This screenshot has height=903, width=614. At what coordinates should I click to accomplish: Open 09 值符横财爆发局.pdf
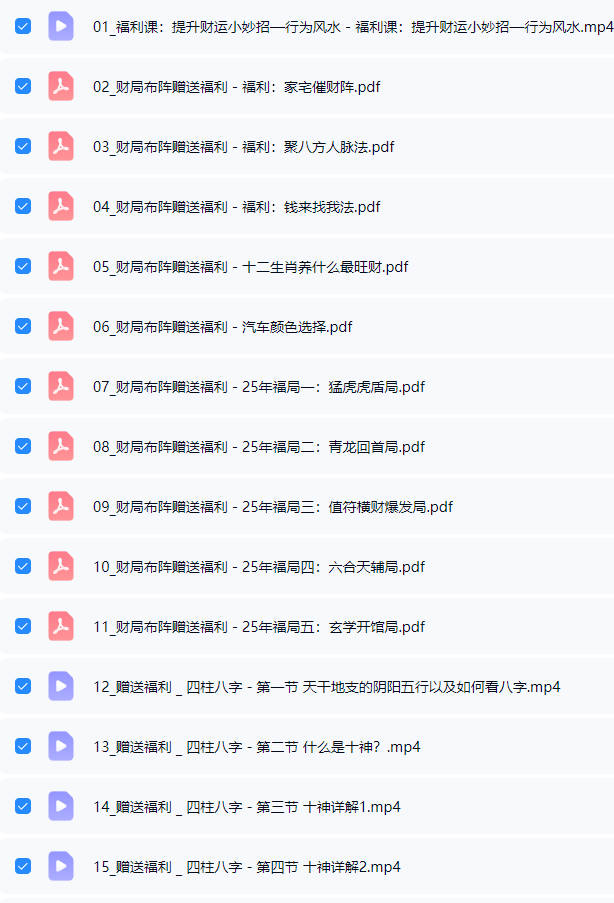(x=272, y=507)
